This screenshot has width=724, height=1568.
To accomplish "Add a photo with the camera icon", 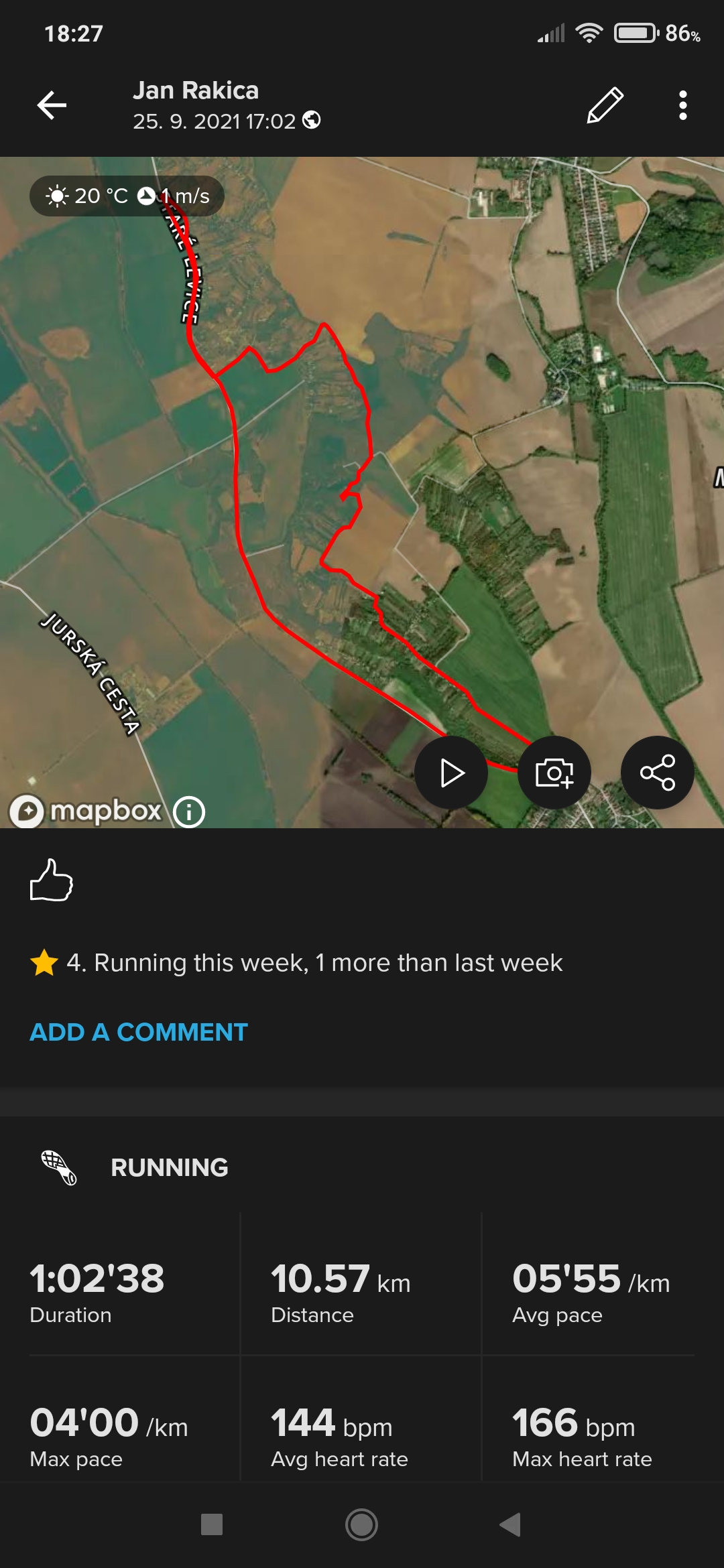I will pyautogui.click(x=554, y=773).
